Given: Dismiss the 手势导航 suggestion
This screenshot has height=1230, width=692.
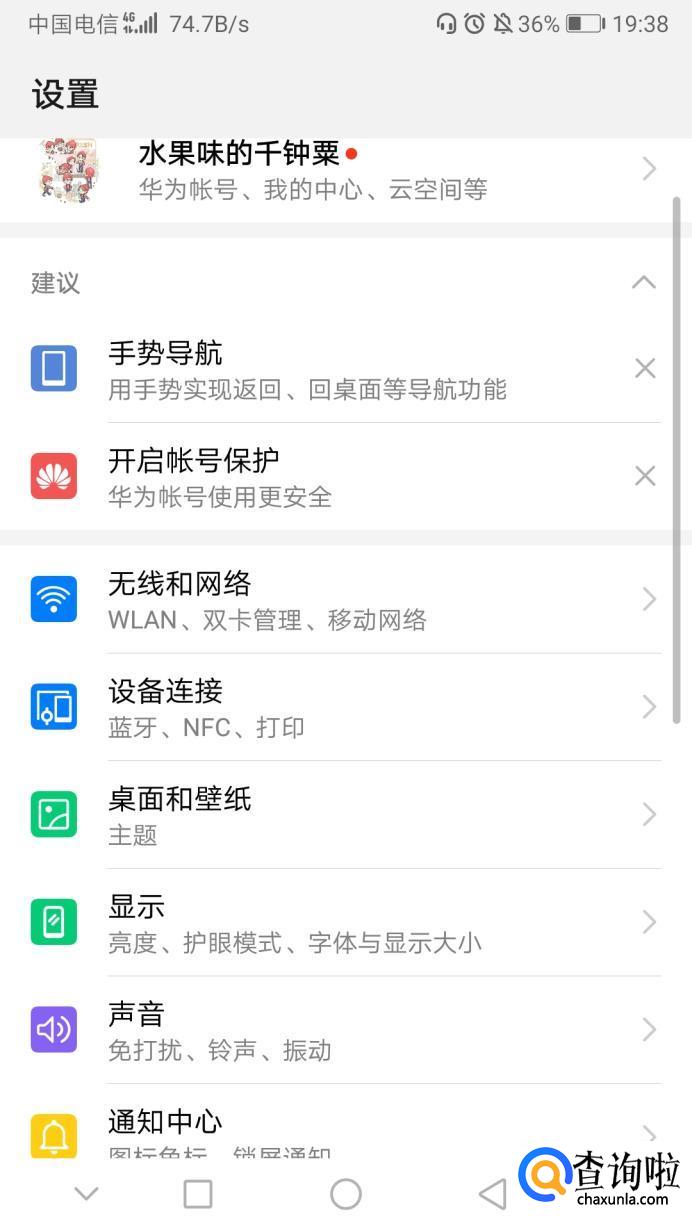Looking at the screenshot, I should click(645, 369).
